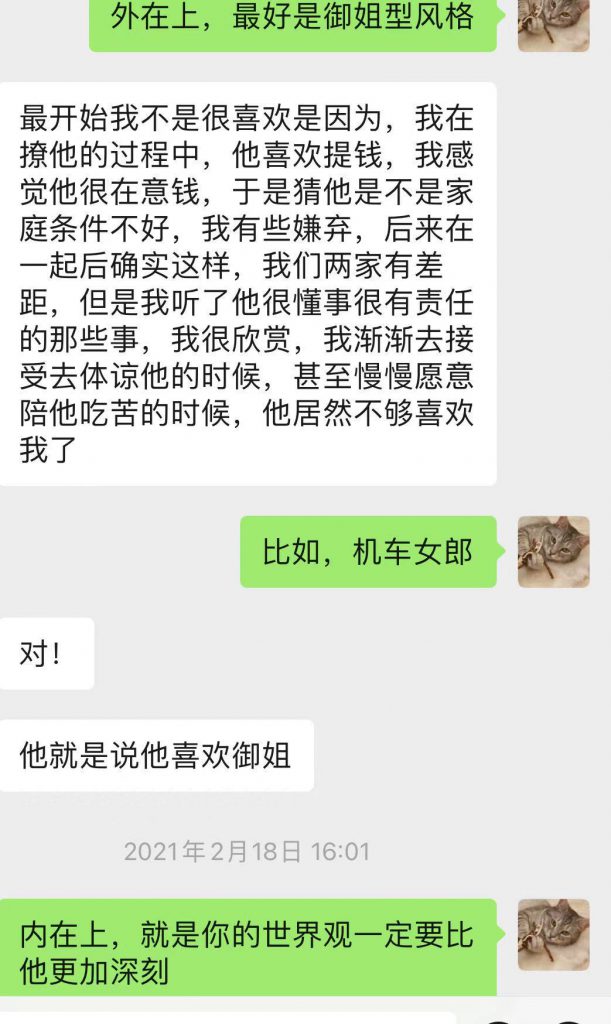This screenshot has height=1024, width=611.
Task: Open the cat avatar beside 御姐型风格 message
Action: (553, 22)
